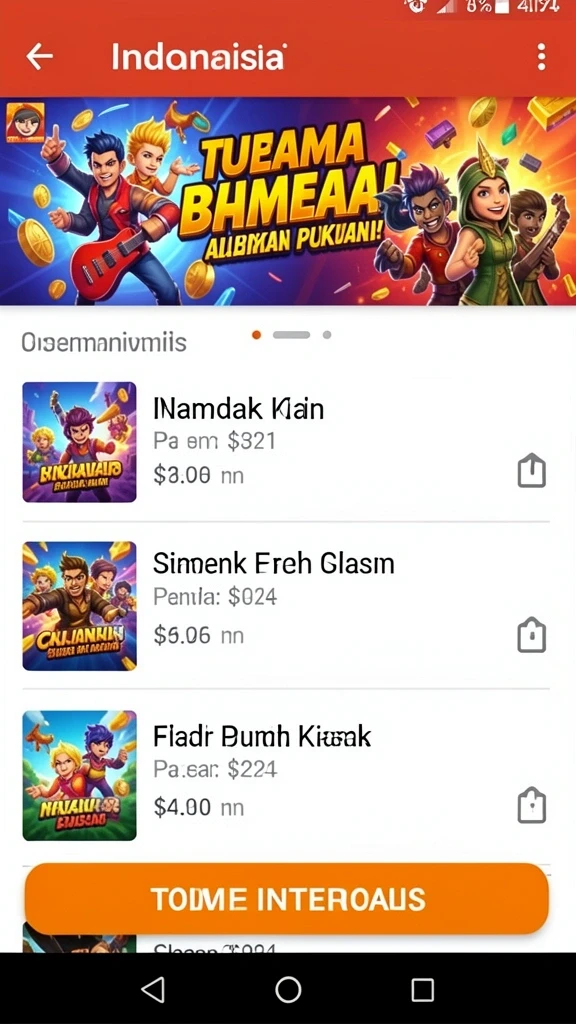Go back using the header arrow
Image resolution: width=576 pixels, height=1024 pixels.
(39, 57)
